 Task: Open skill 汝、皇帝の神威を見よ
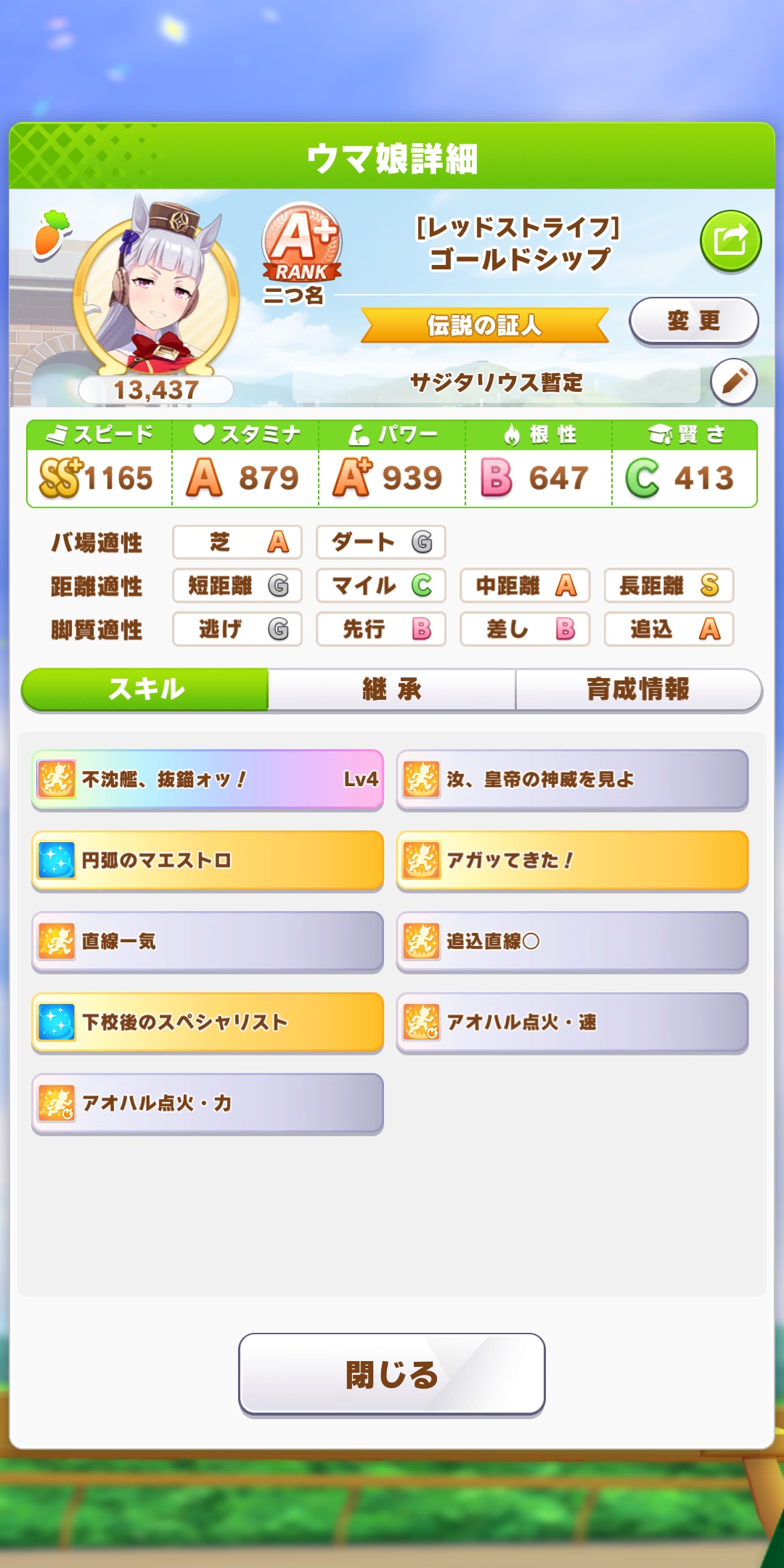tap(572, 780)
